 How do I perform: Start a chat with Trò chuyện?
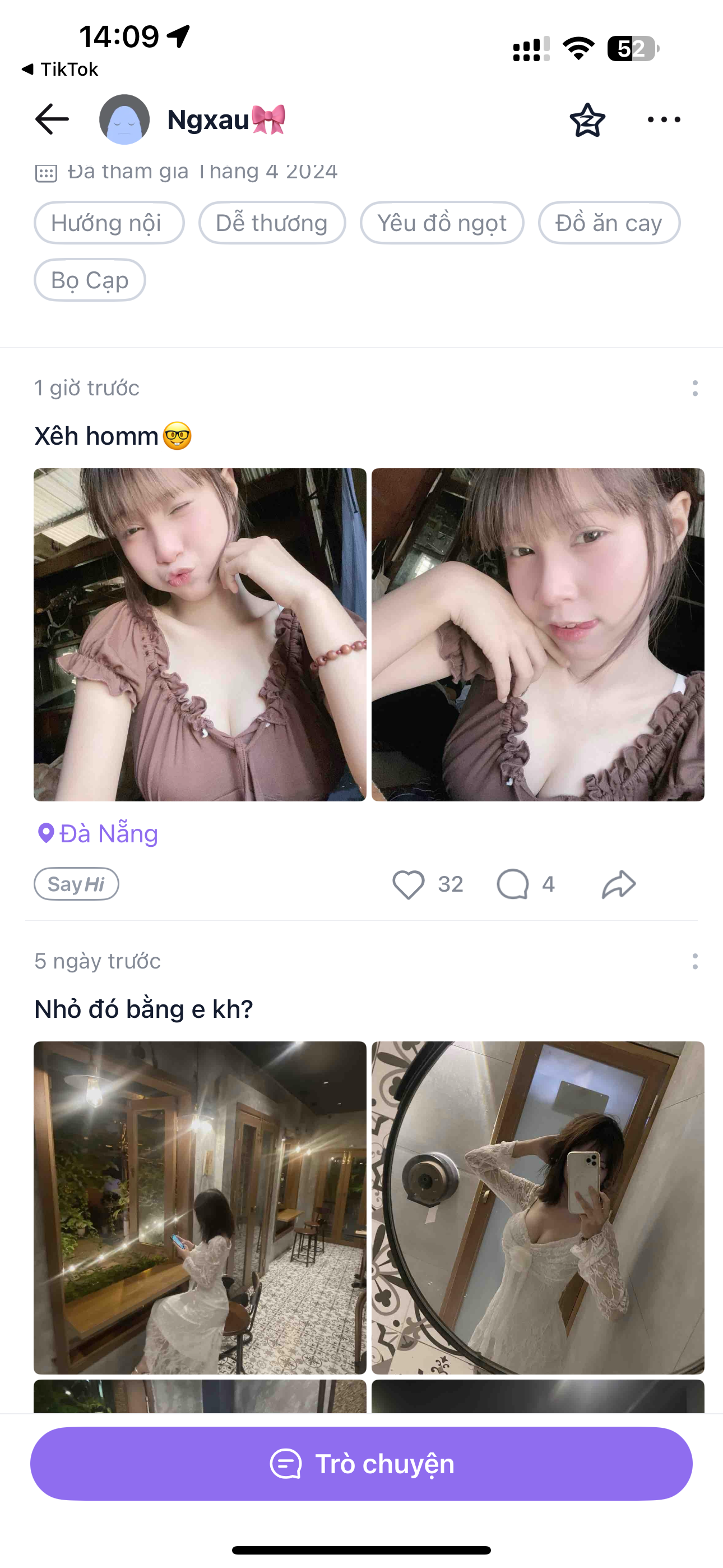[x=361, y=1464]
